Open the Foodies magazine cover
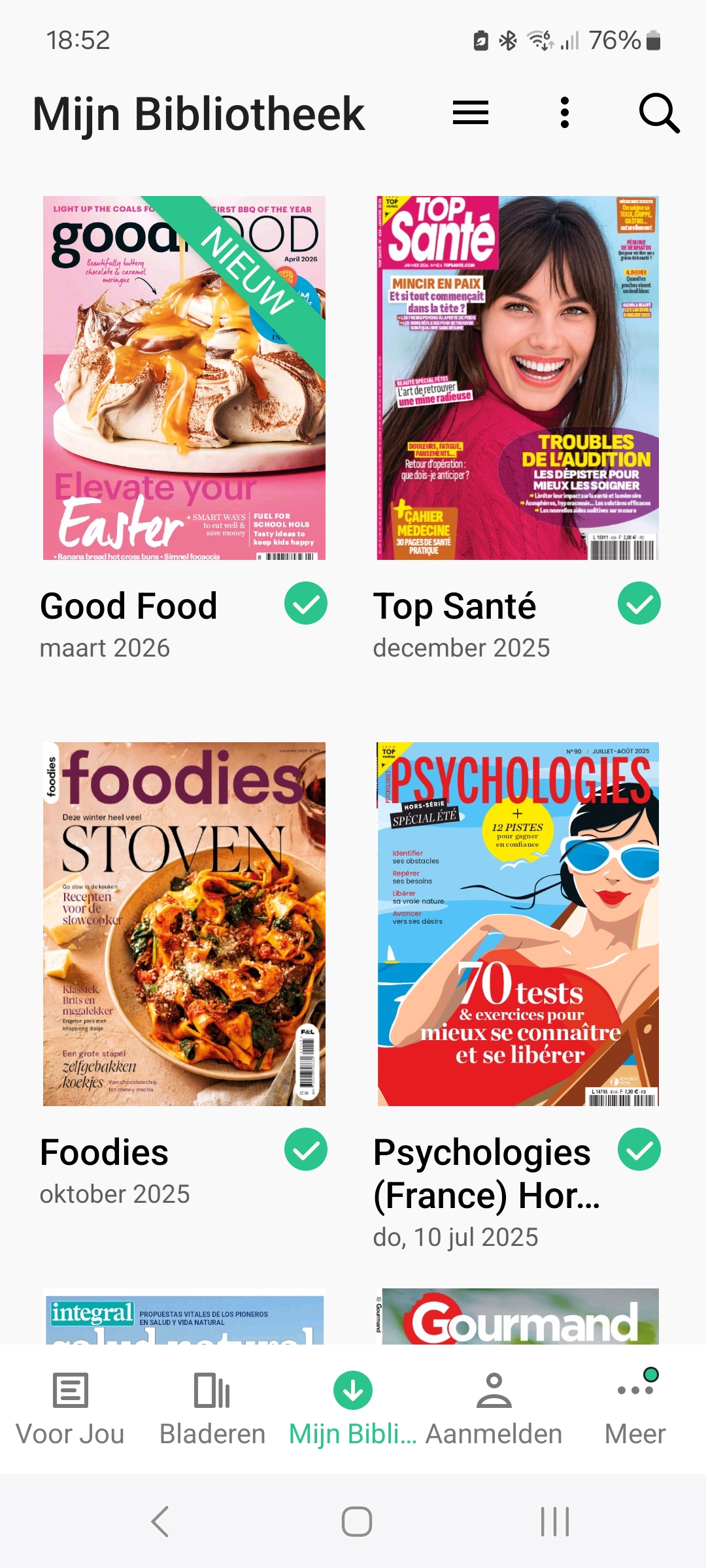 tap(184, 924)
